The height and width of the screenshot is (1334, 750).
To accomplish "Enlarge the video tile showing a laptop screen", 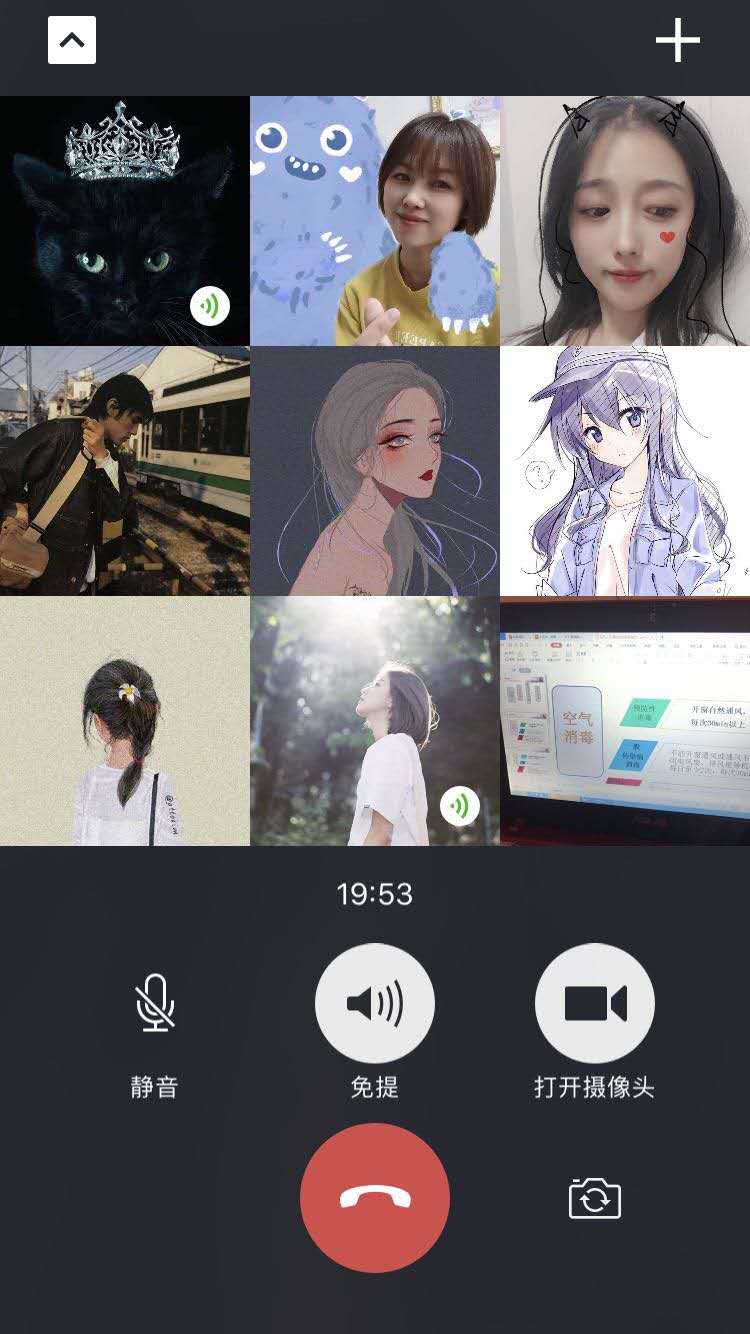I will [625, 721].
